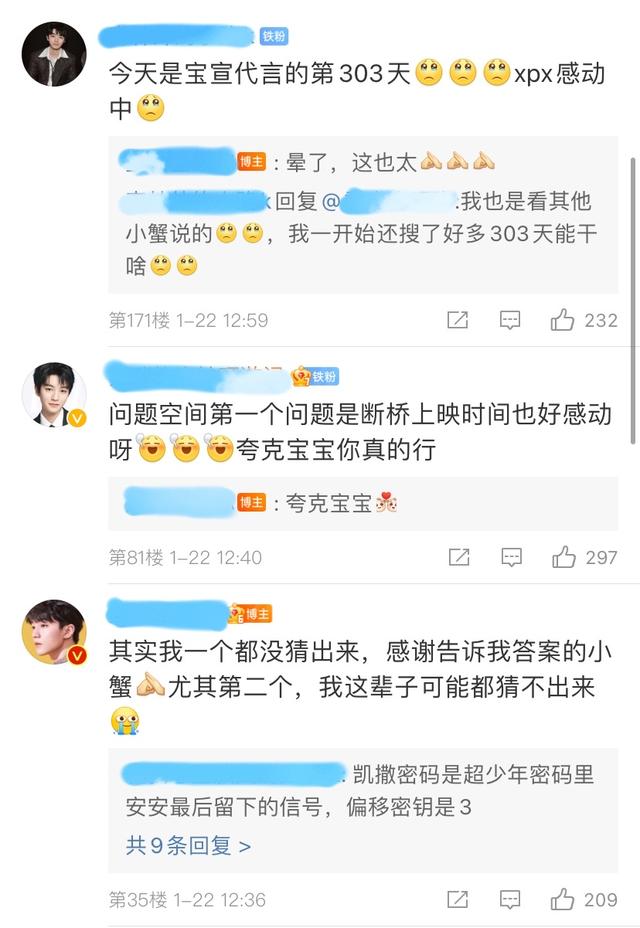The width and height of the screenshot is (640, 928).
Task: Like the comment on floor 35
Action: (563, 899)
